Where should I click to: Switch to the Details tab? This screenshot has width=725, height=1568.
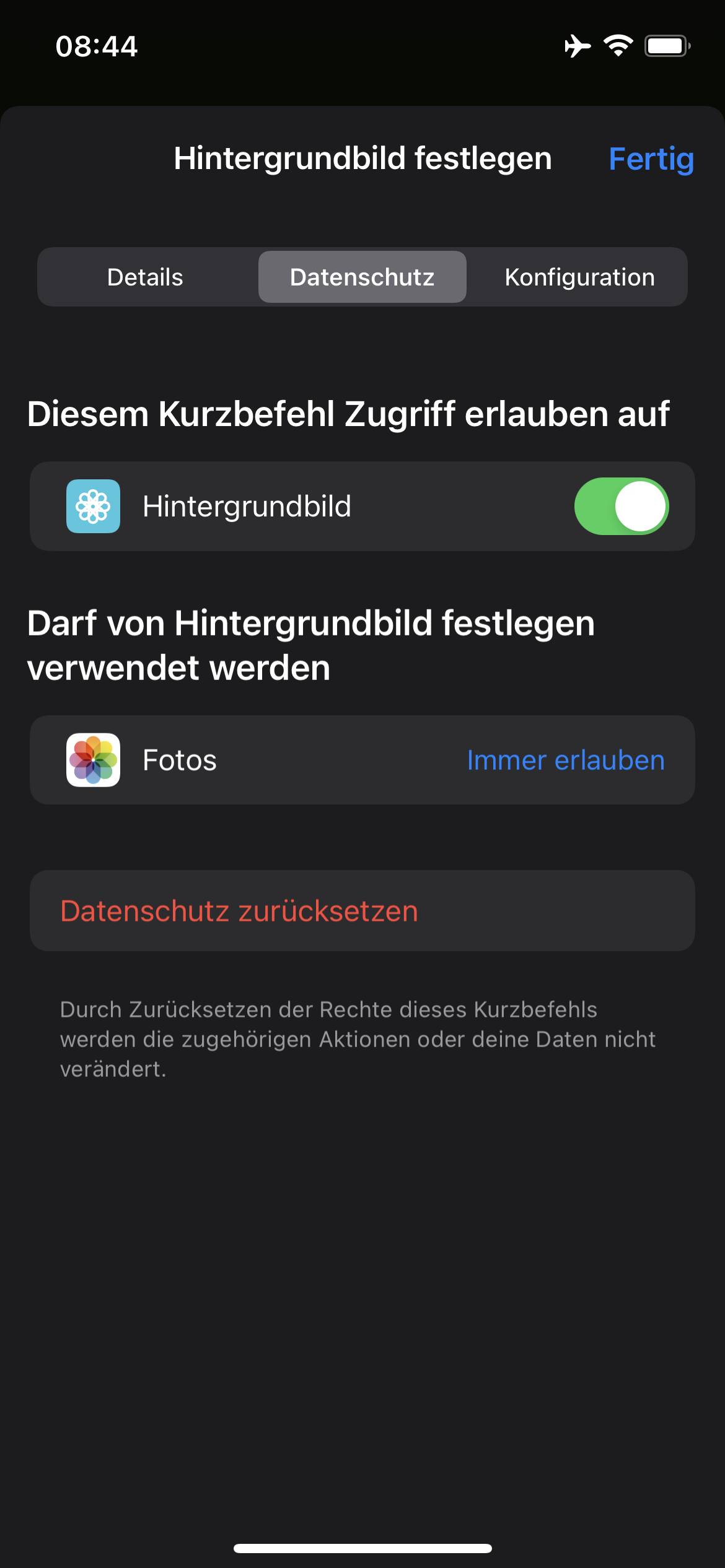click(145, 277)
